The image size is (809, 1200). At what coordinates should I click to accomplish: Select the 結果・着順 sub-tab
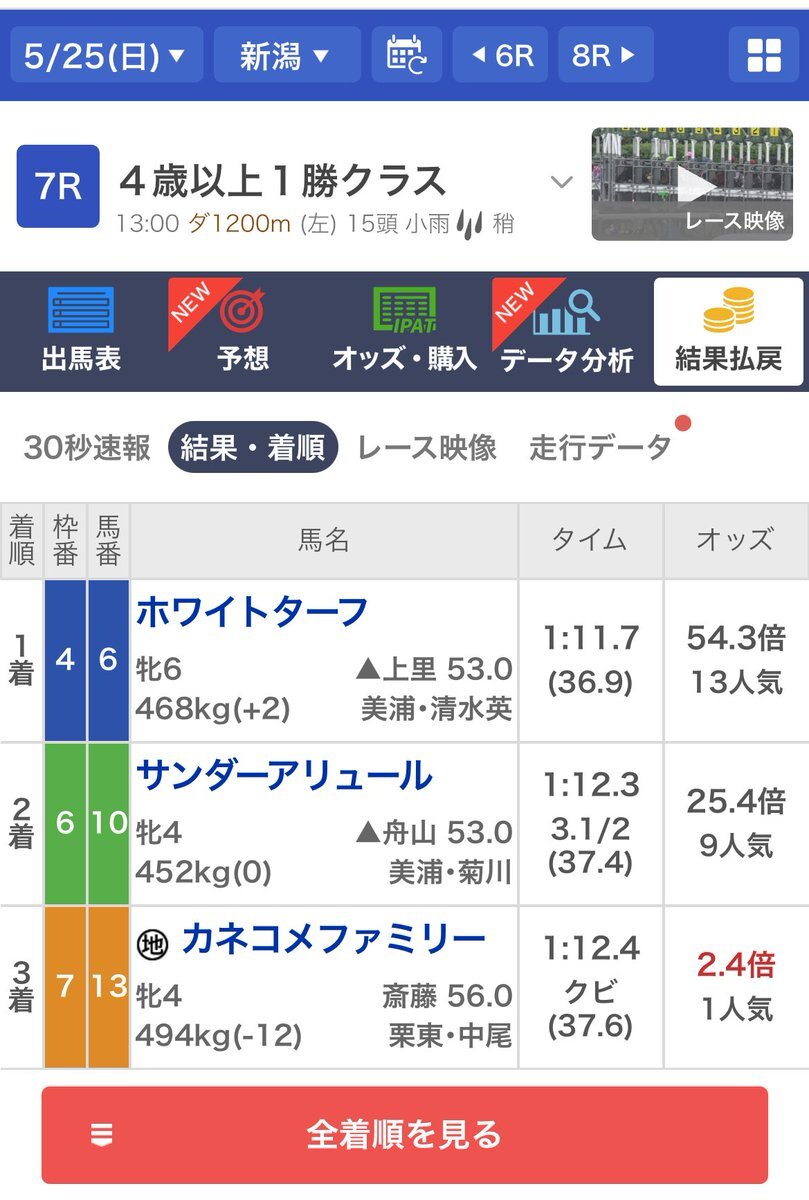[253, 447]
